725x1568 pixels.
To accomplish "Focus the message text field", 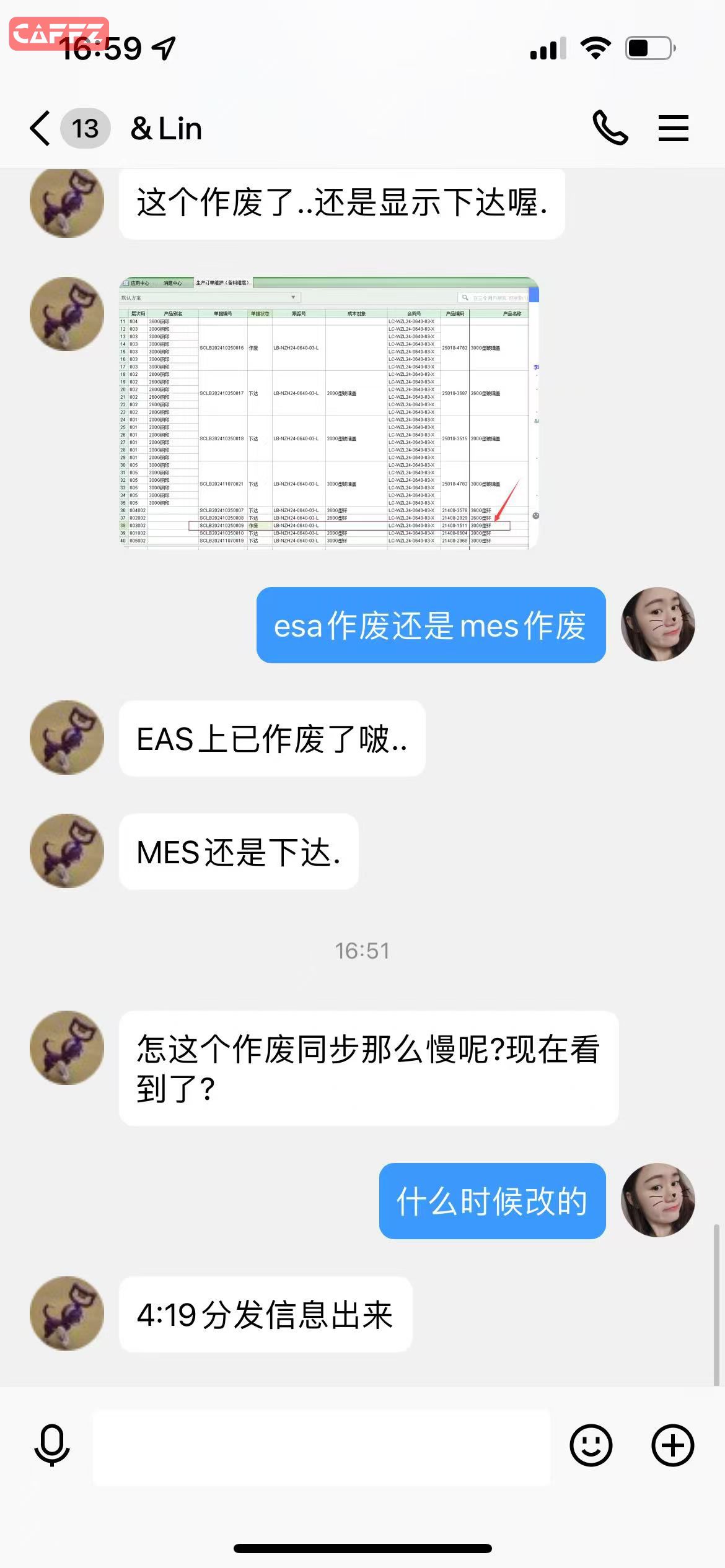I will pos(322,1447).
